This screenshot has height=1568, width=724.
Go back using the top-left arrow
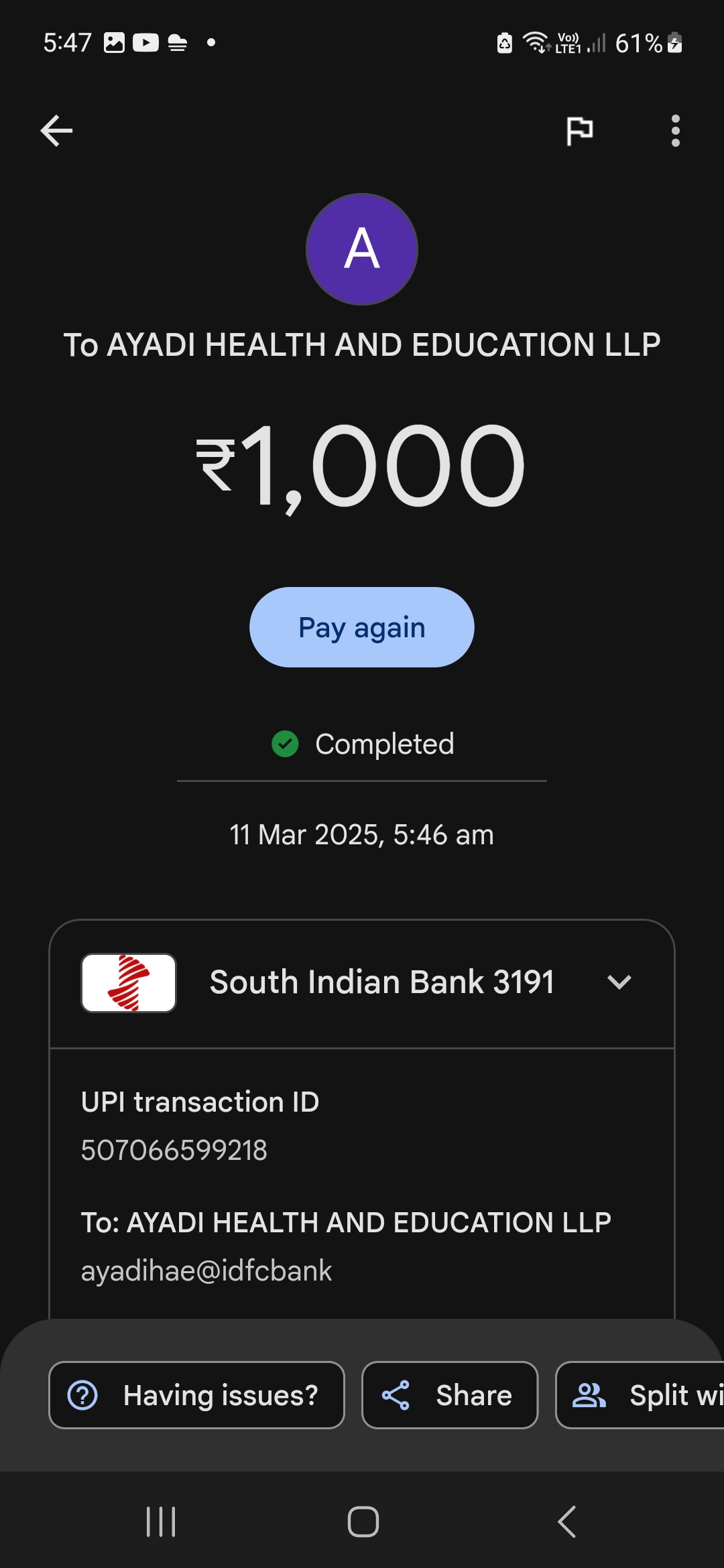click(56, 130)
